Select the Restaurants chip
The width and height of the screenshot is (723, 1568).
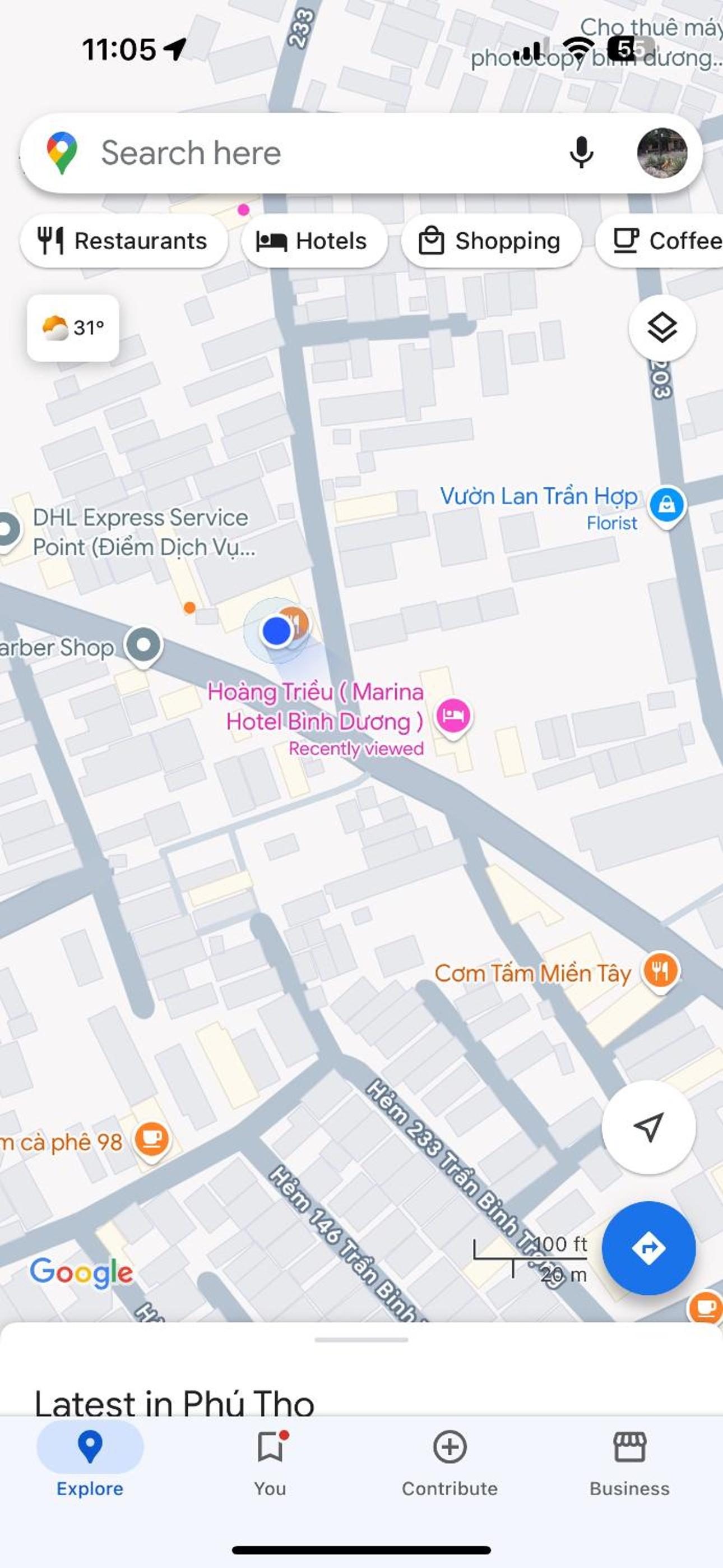(123, 241)
